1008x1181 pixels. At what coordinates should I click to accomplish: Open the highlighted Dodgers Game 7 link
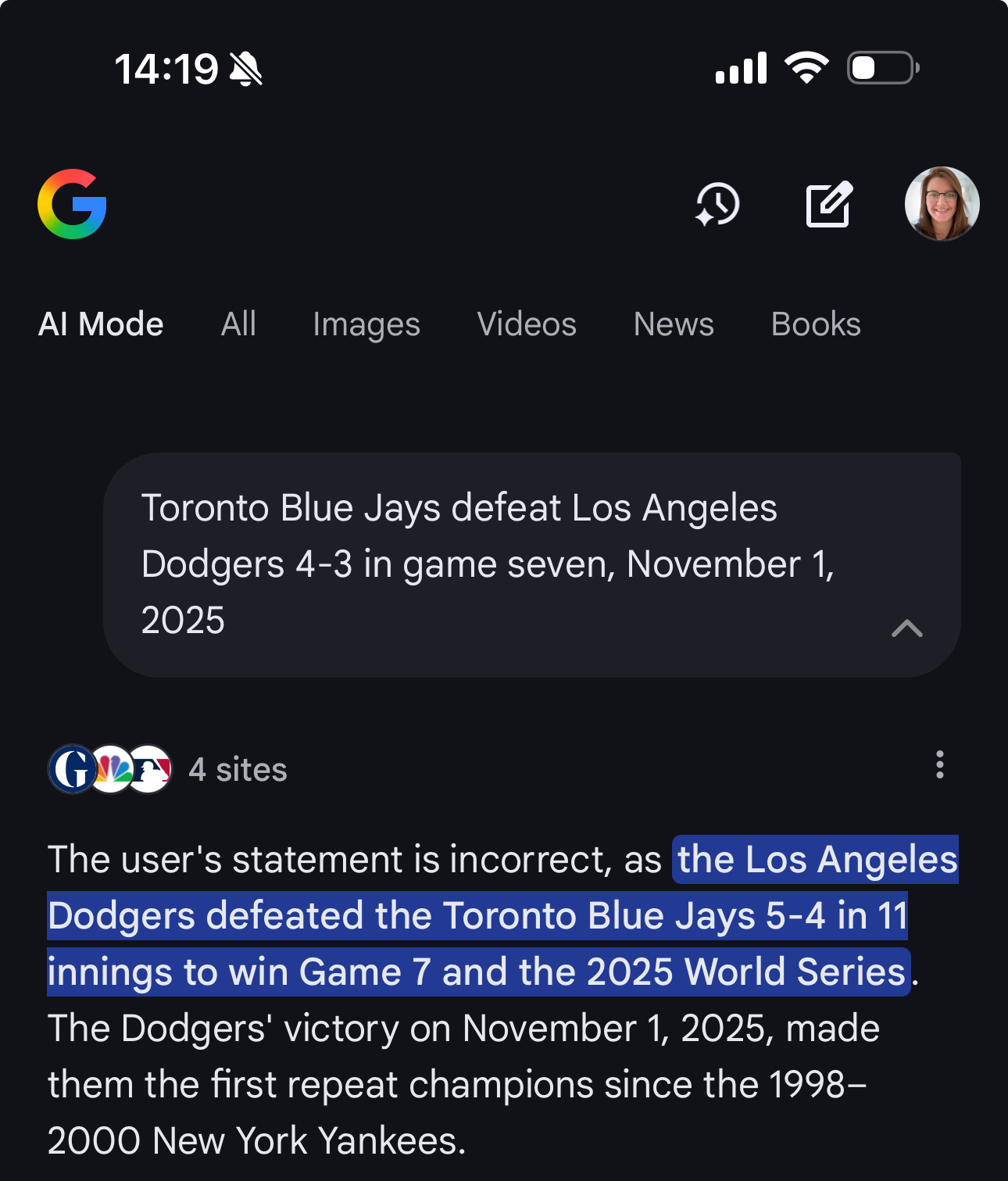(x=477, y=916)
